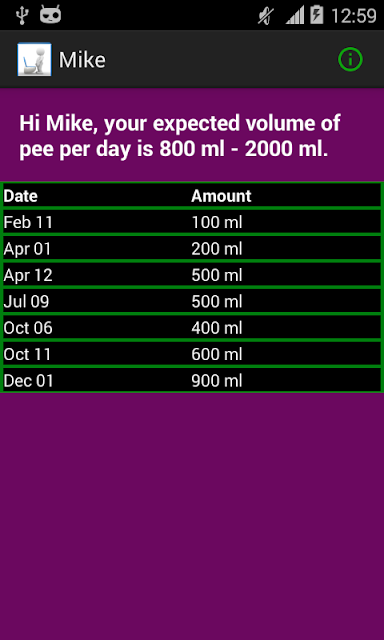
Task: Open the green info icon
Action: pyautogui.click(x=350, y=60)
